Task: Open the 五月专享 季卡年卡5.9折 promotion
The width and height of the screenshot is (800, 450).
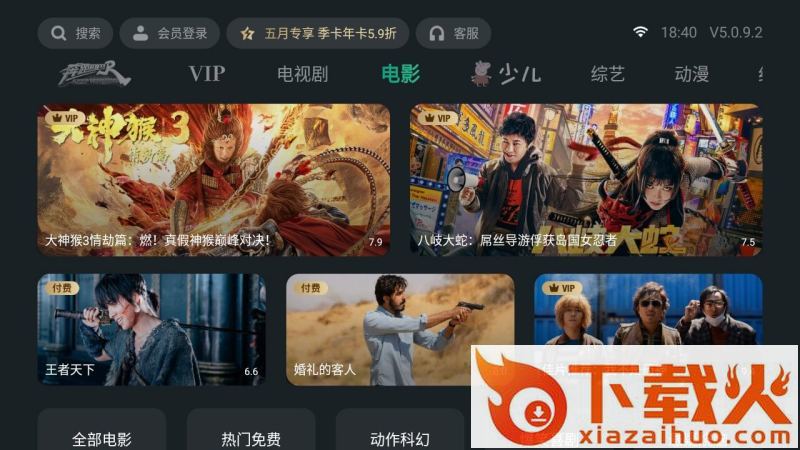Action: pyautogui.click(x=318, y=33)
